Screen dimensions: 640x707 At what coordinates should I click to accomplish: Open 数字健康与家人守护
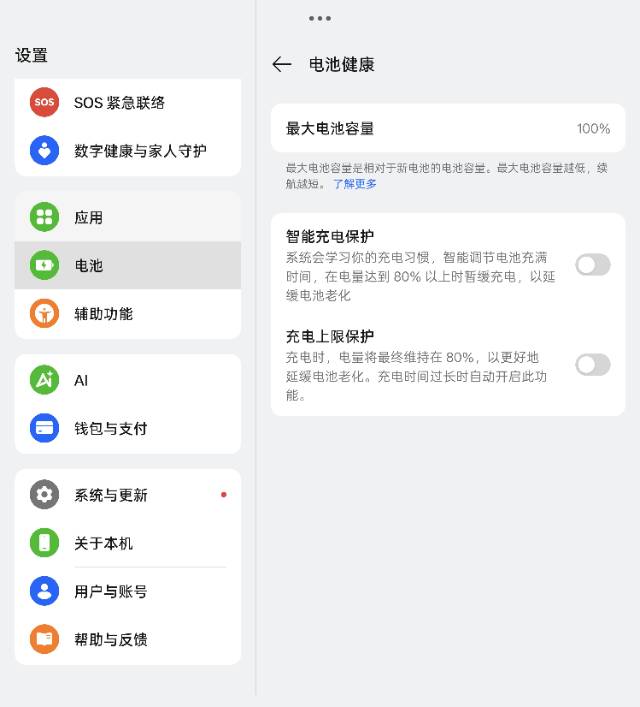click(127, 151)
